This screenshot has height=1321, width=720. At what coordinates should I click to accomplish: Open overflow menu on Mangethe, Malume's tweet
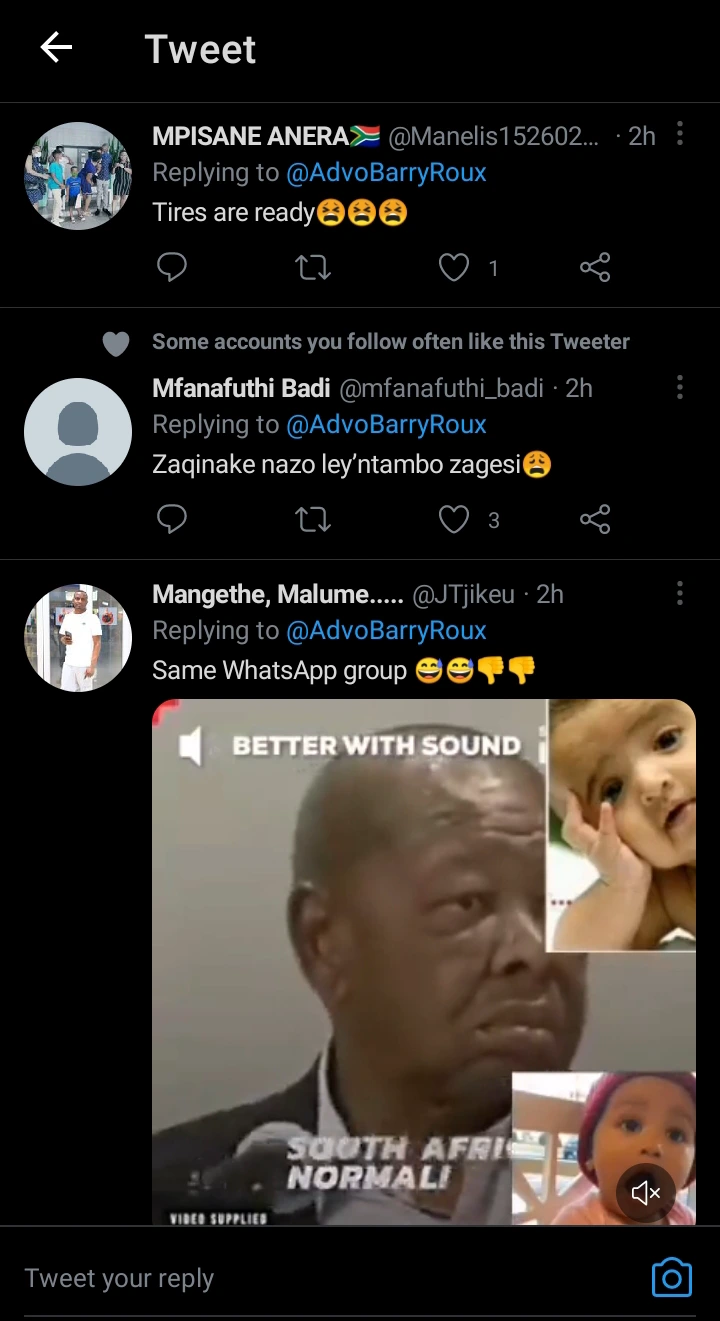[680, 594]
